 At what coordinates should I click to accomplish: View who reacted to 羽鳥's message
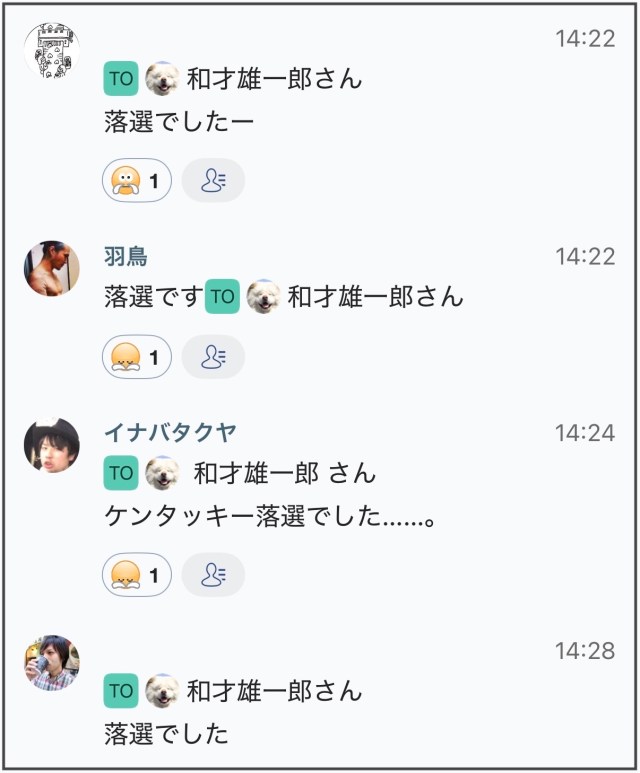coord(213,357)
